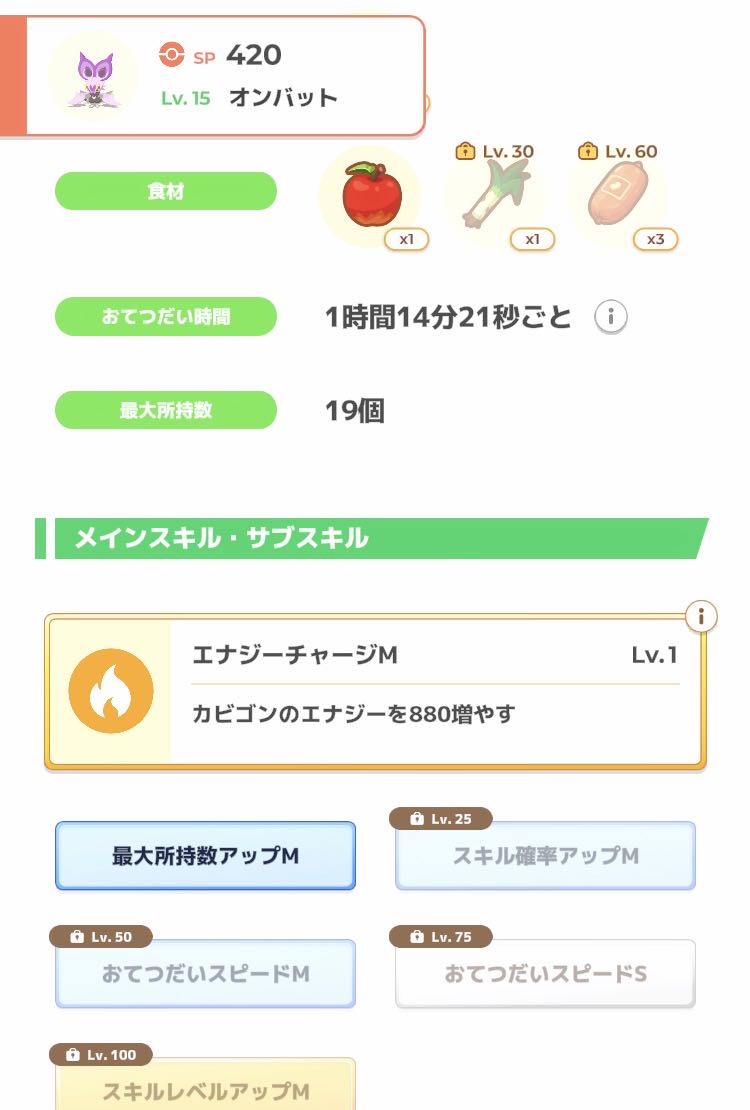
Task: Select the locked おてつだいスピードM sub skill
Action: pos(205,974)
